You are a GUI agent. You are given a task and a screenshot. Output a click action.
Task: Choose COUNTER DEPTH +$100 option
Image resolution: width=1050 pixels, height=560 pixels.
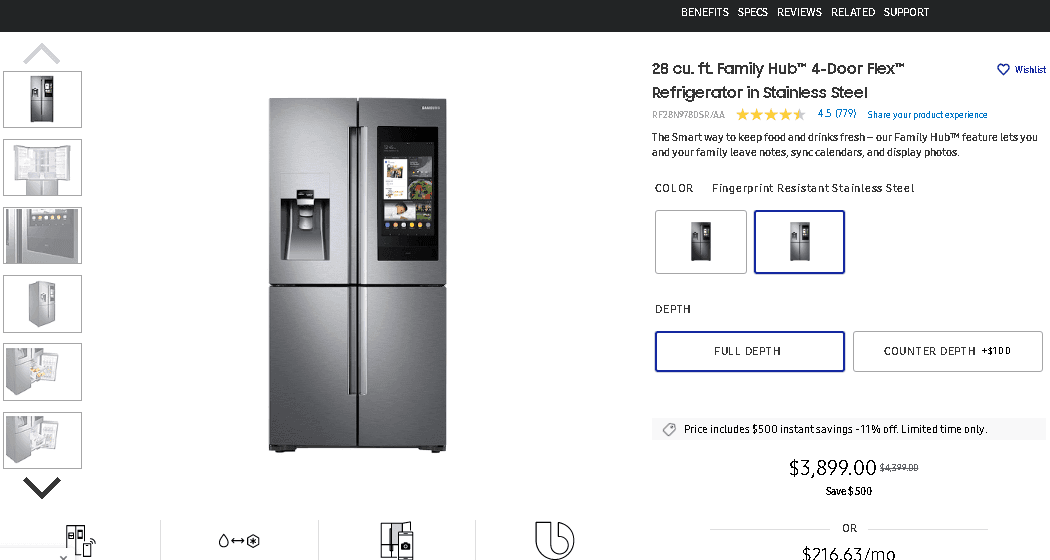pyautogui.click(x=947, y=351)
